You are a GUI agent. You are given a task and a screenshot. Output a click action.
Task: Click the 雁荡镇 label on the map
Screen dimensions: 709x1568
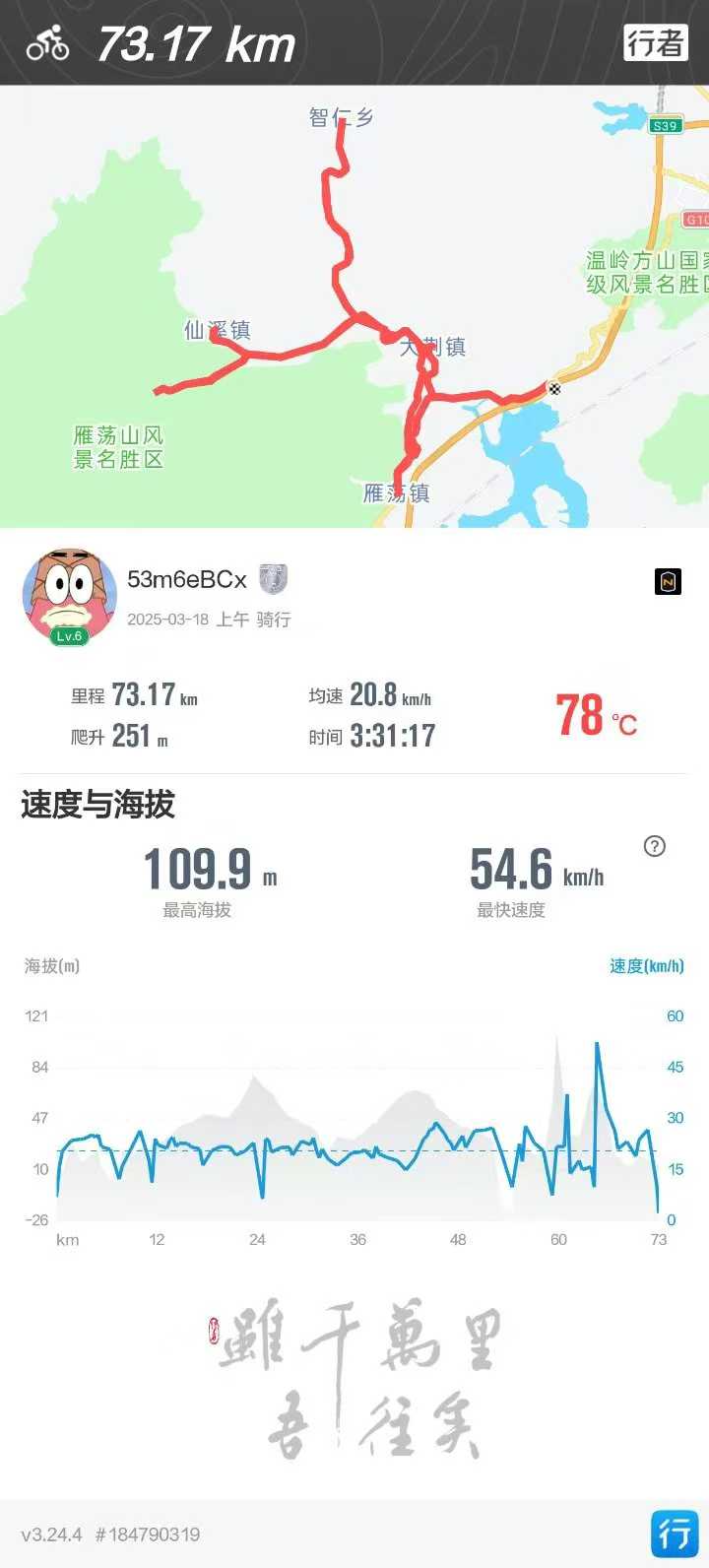399,494
